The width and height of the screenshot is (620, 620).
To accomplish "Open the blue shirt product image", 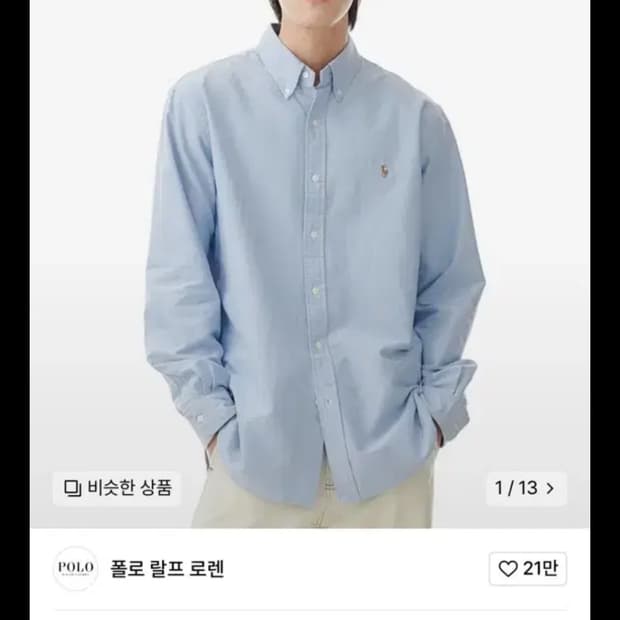I will click(310, 264).
